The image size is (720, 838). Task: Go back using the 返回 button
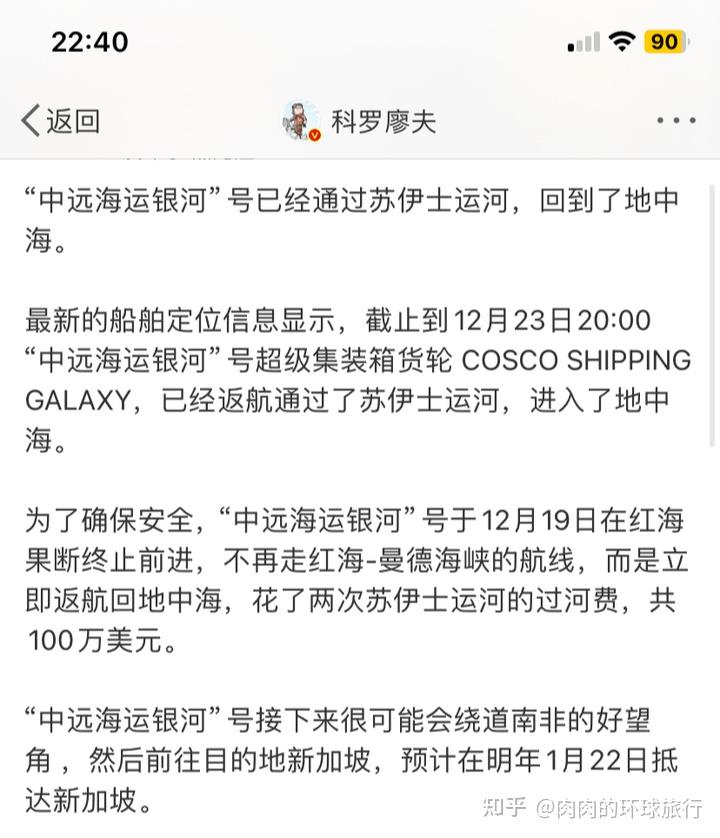tap(60, 121)
